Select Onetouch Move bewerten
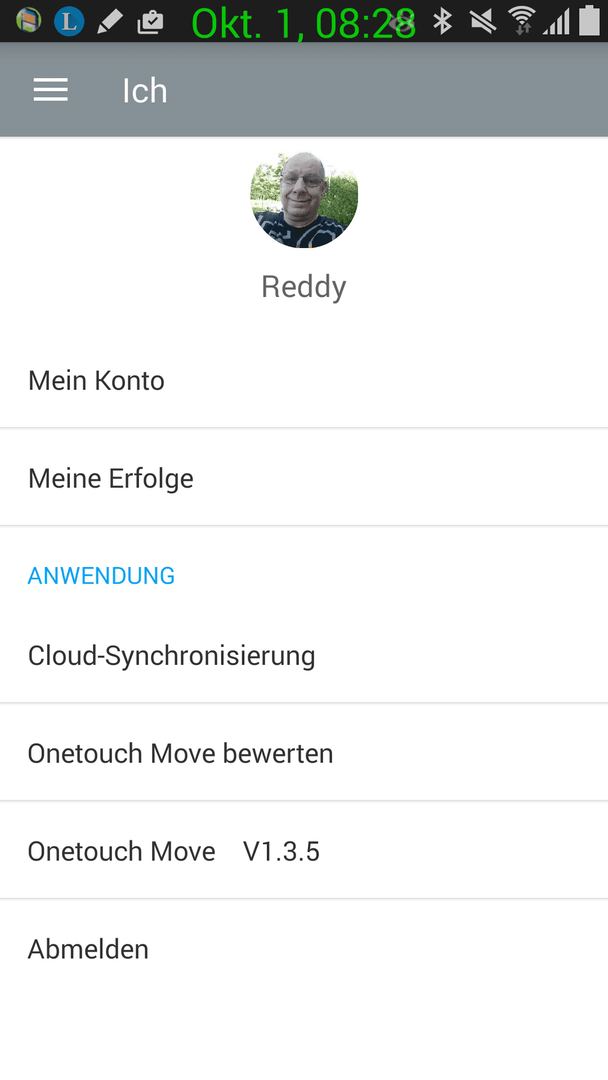Screen dimensions: 608x1080 pyautogui.click(x=304, y=754)
